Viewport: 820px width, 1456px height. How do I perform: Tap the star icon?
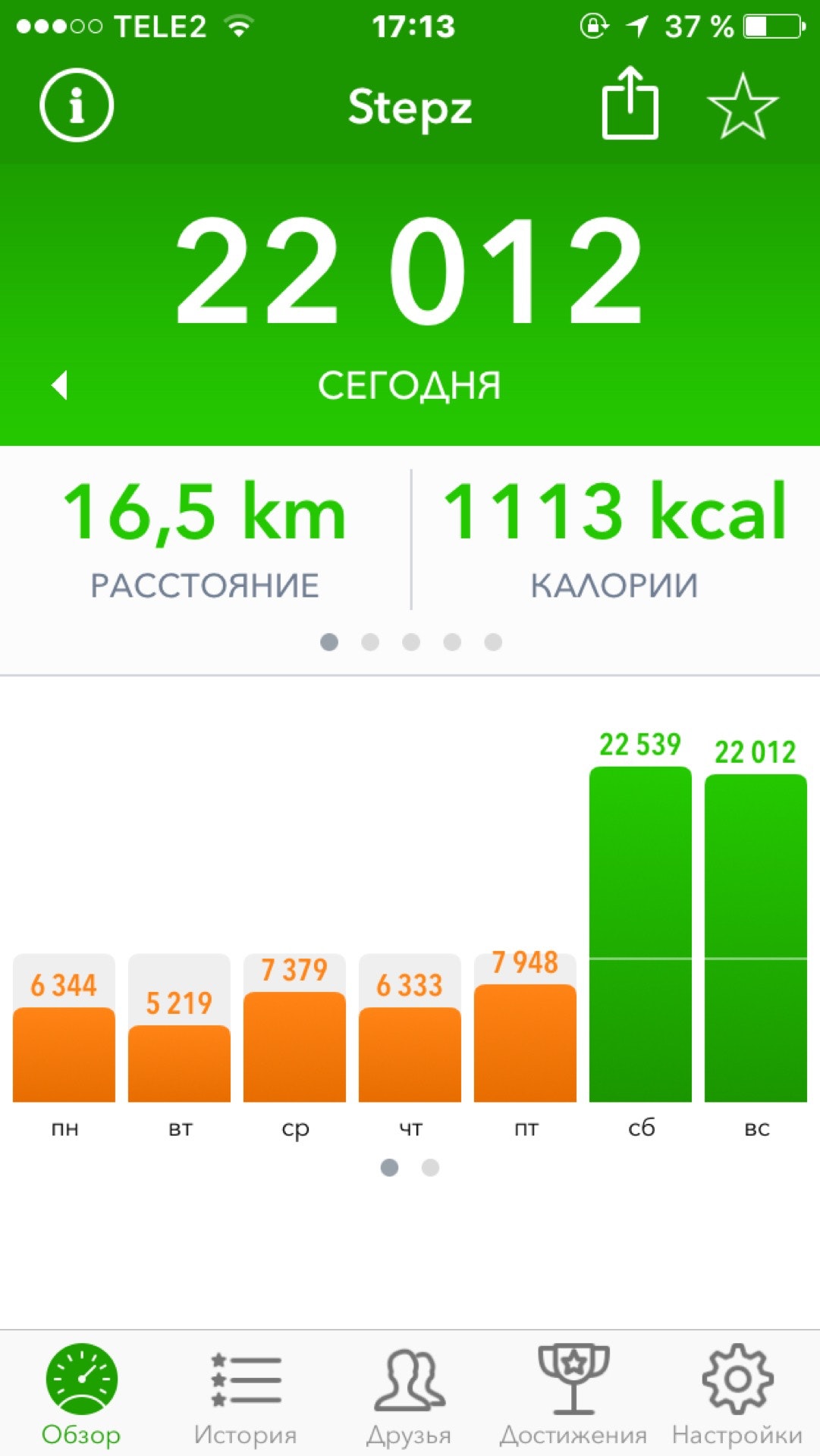(x=742, y=105)
